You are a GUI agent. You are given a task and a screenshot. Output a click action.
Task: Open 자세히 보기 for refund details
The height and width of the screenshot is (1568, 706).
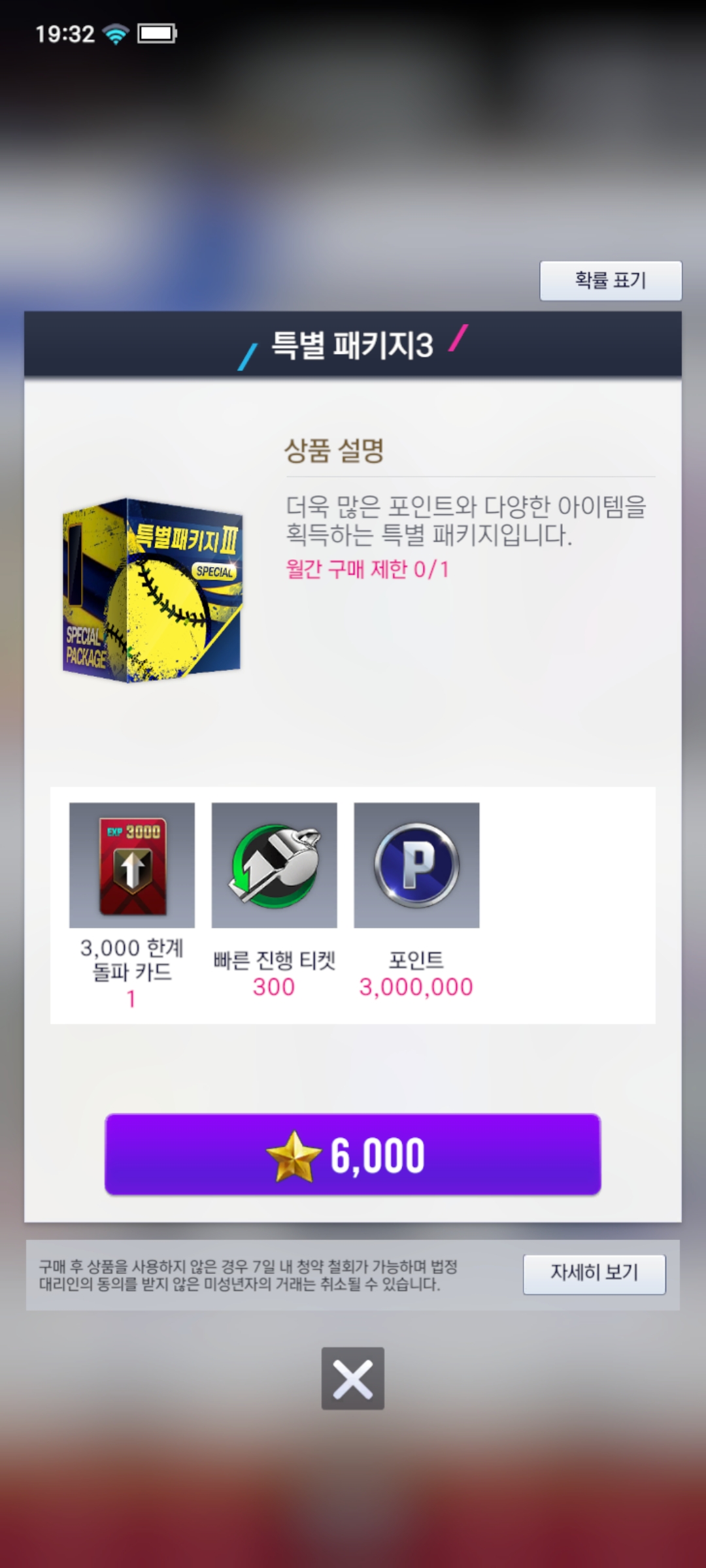click(594, 1274)
